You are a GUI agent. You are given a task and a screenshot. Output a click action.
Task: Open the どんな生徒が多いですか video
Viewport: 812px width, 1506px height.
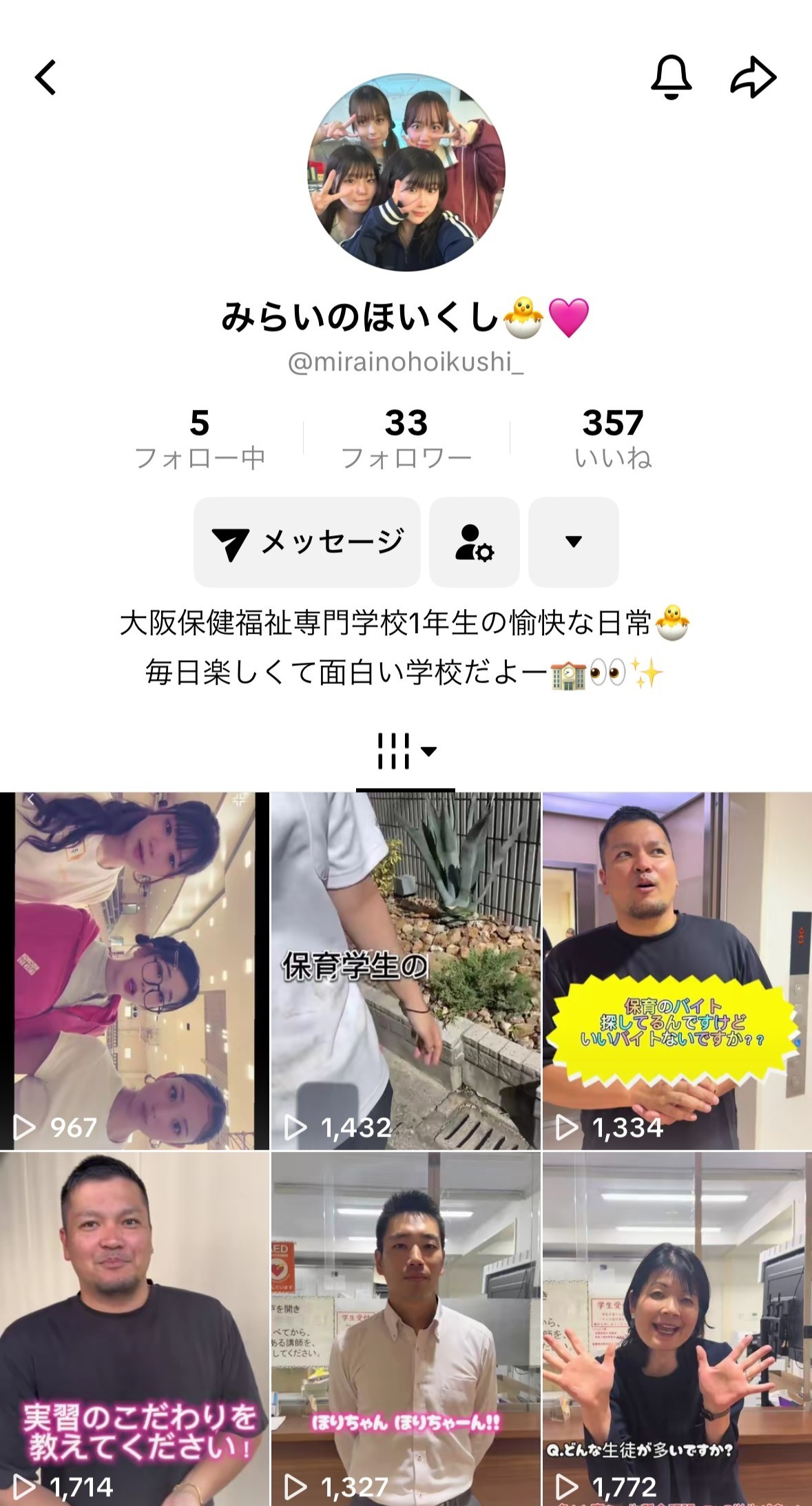(677, 1330)
